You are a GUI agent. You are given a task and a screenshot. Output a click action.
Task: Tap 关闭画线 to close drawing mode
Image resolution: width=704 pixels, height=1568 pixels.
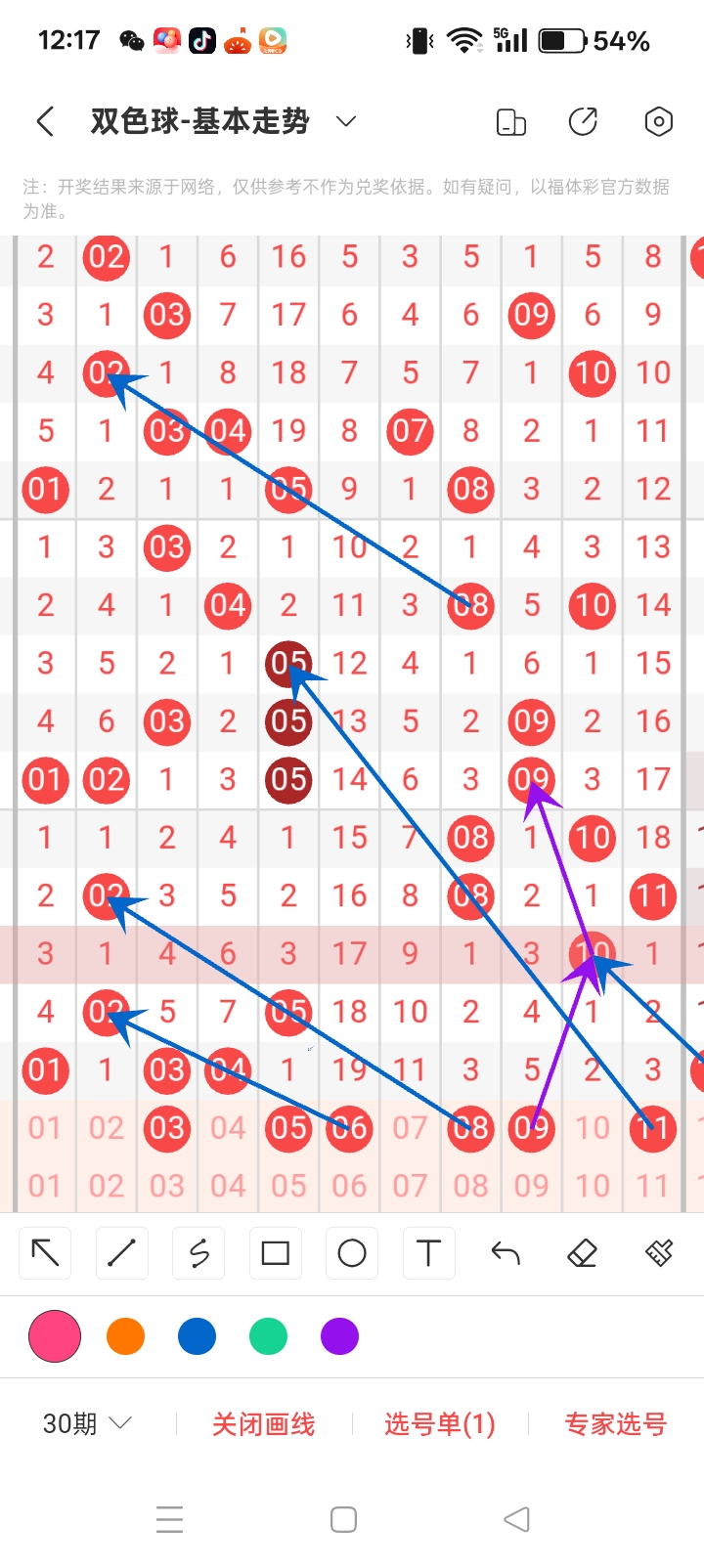click(x=264, y=1424)
